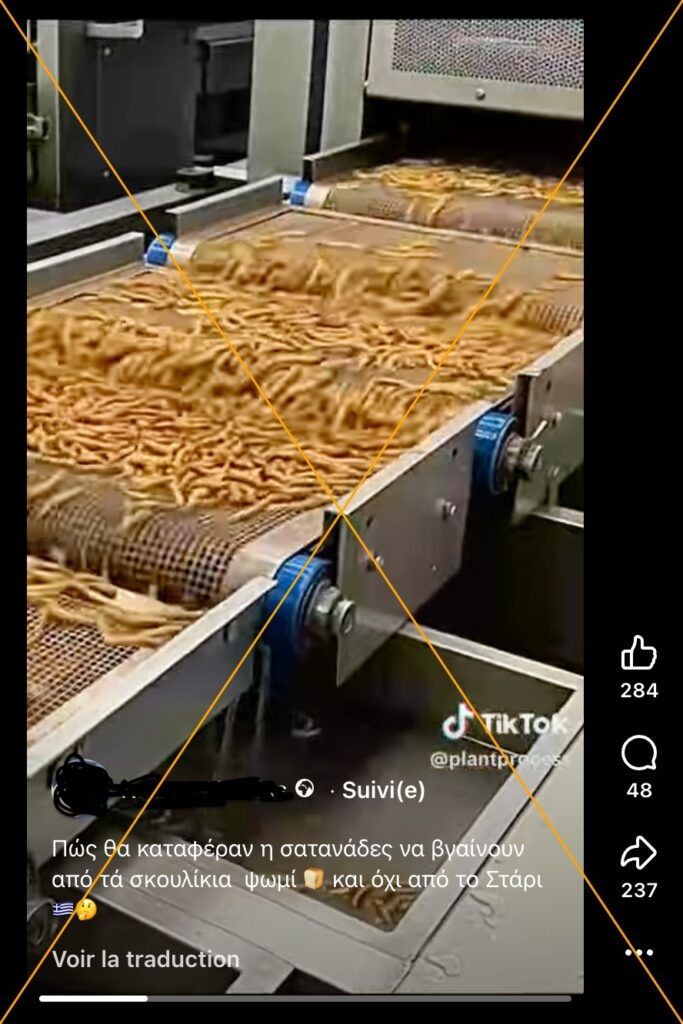Like this video

pos(639,653)
